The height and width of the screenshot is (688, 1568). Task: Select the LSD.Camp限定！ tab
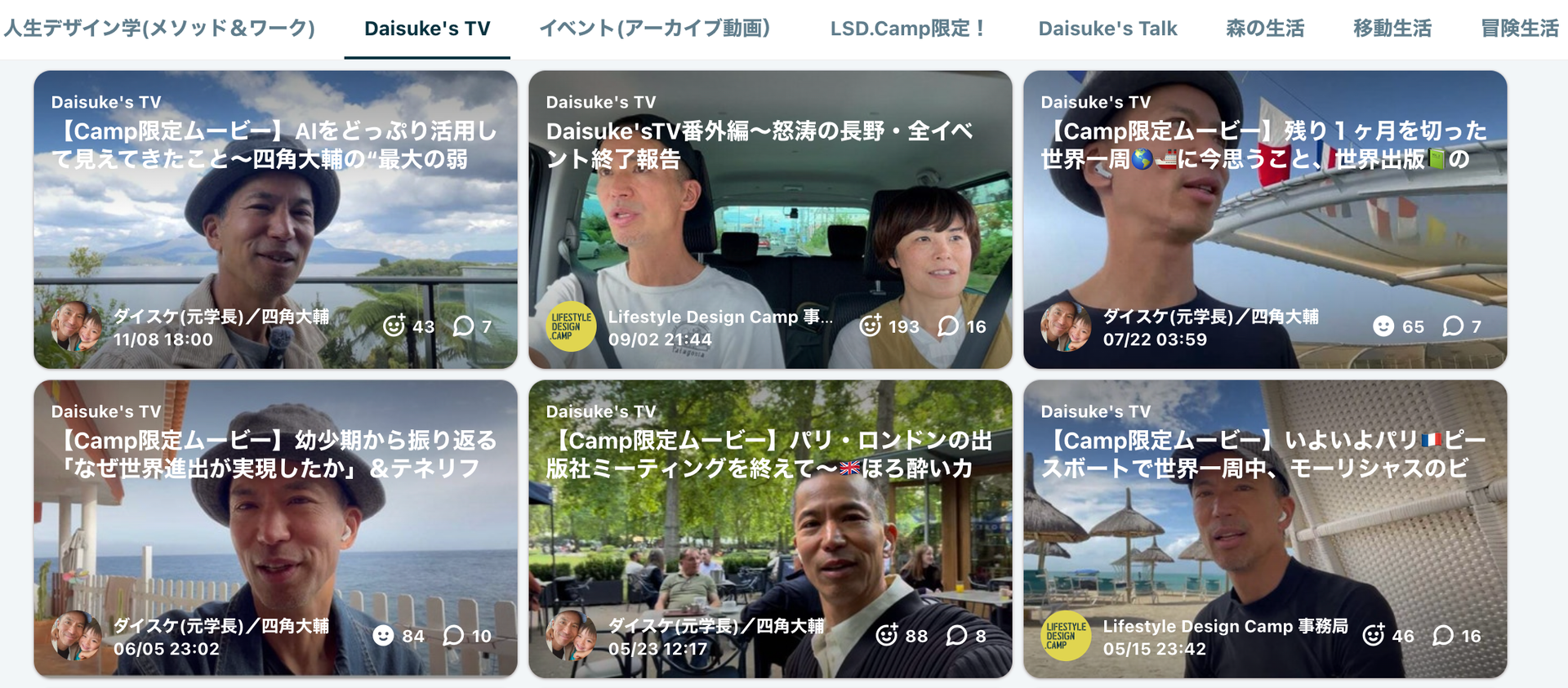click(x=908, y=29)
